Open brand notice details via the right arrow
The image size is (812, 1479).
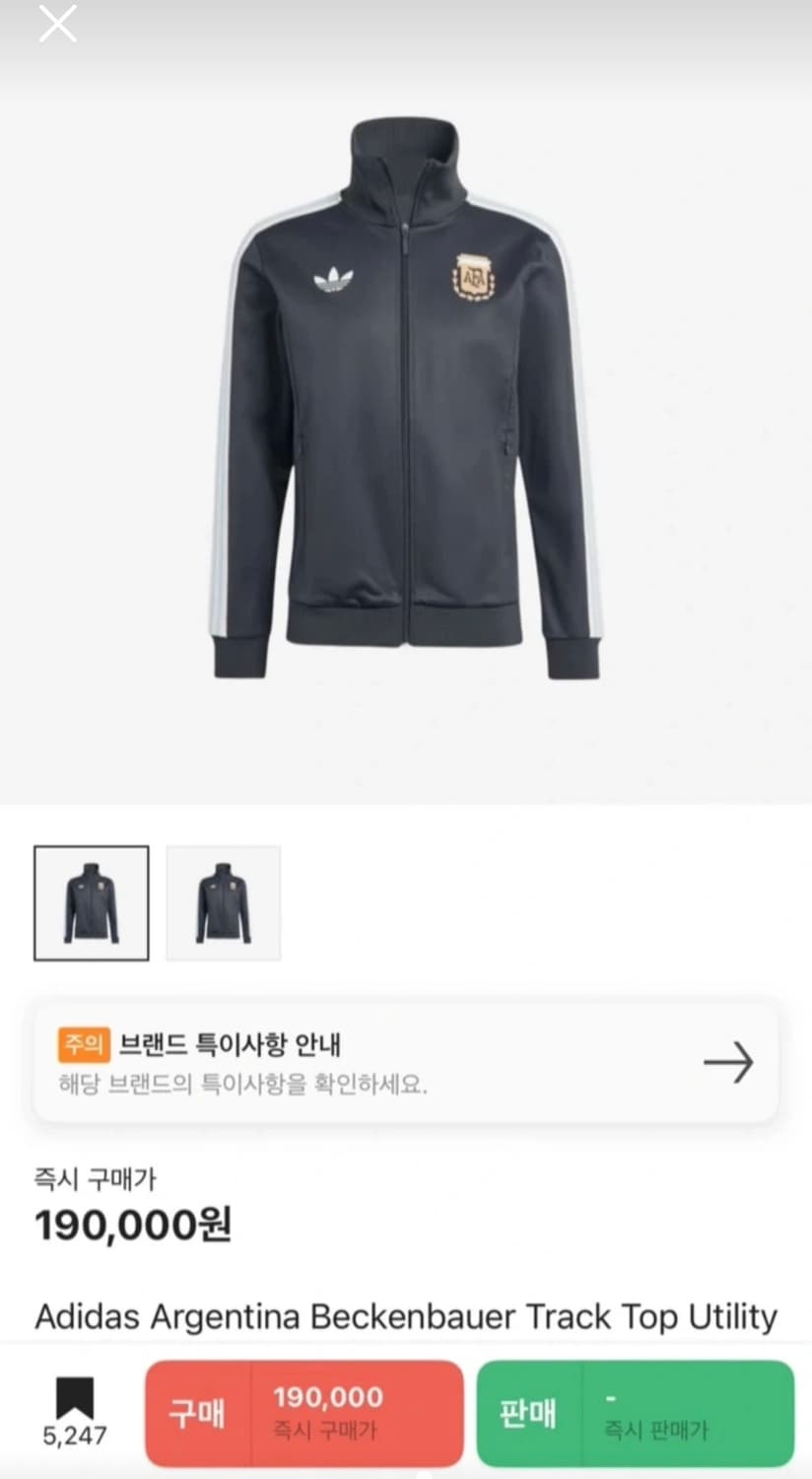click(728, 1062)
